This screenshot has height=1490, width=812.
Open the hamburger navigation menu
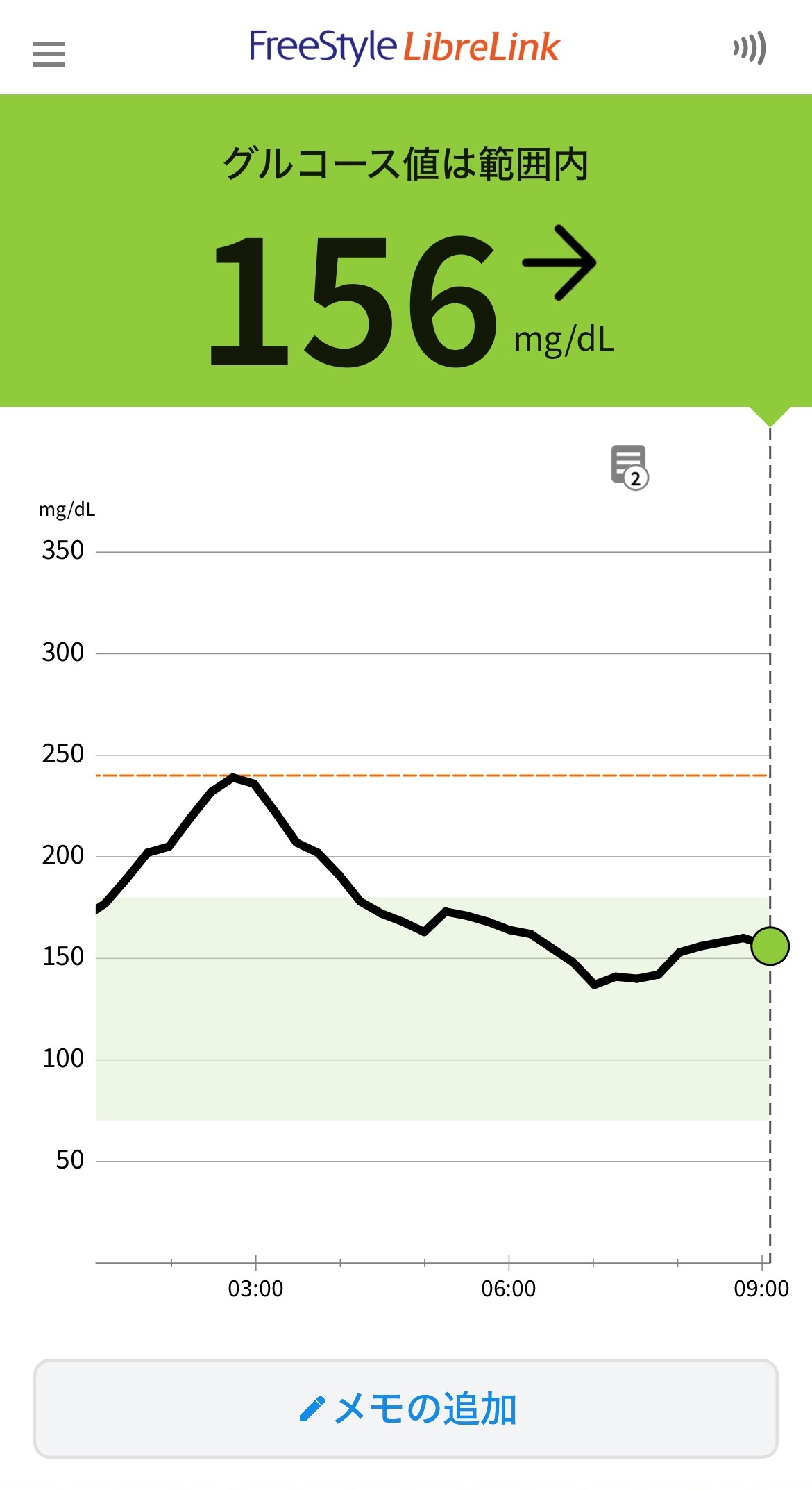[x=49, y=54]
